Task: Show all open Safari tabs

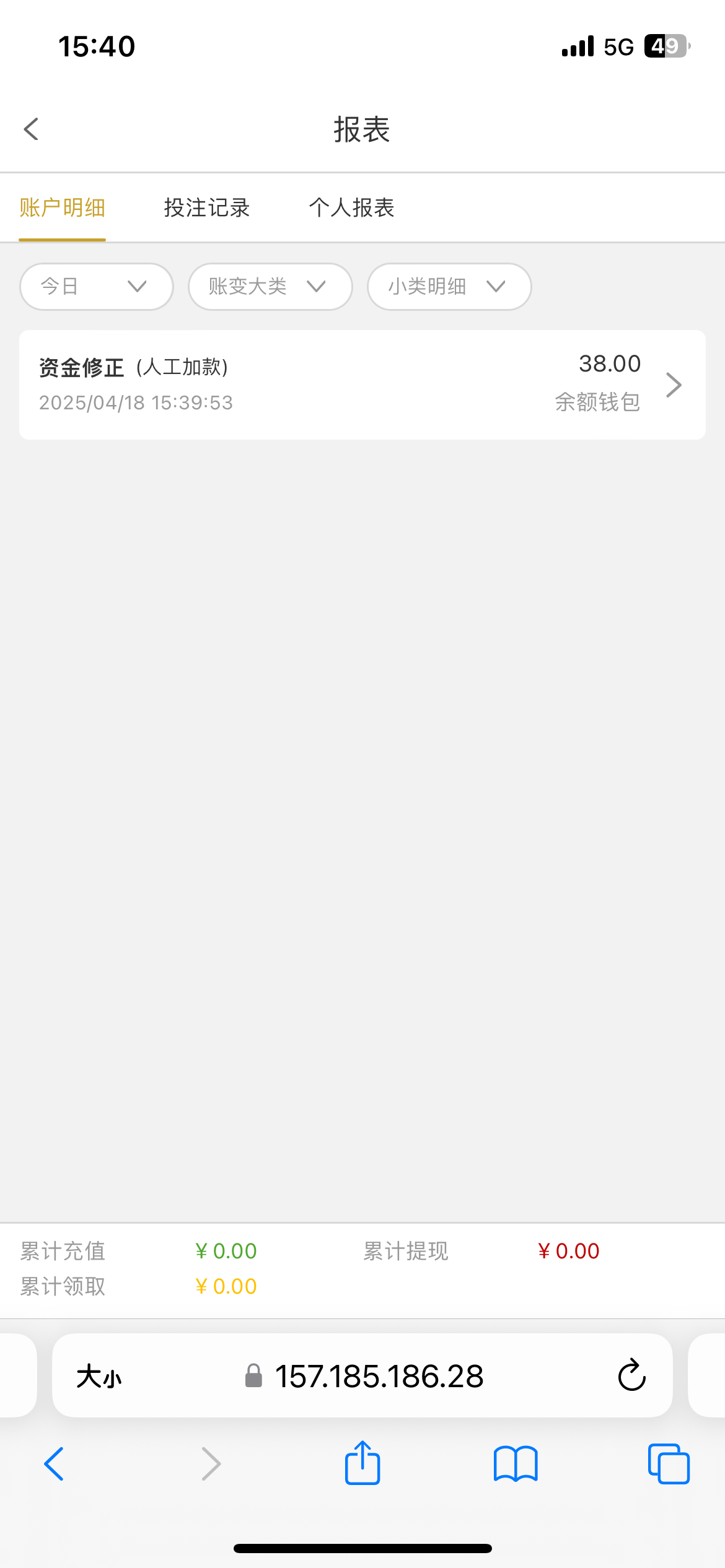Action: point(669,1464)
